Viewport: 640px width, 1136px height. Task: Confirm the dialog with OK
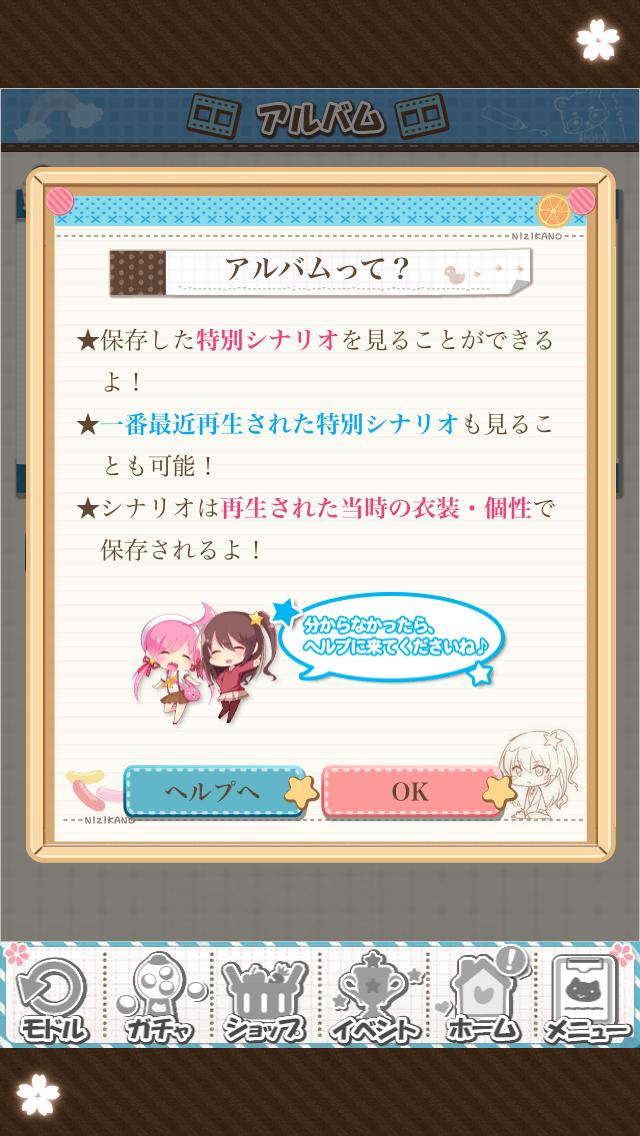[410, 791]
